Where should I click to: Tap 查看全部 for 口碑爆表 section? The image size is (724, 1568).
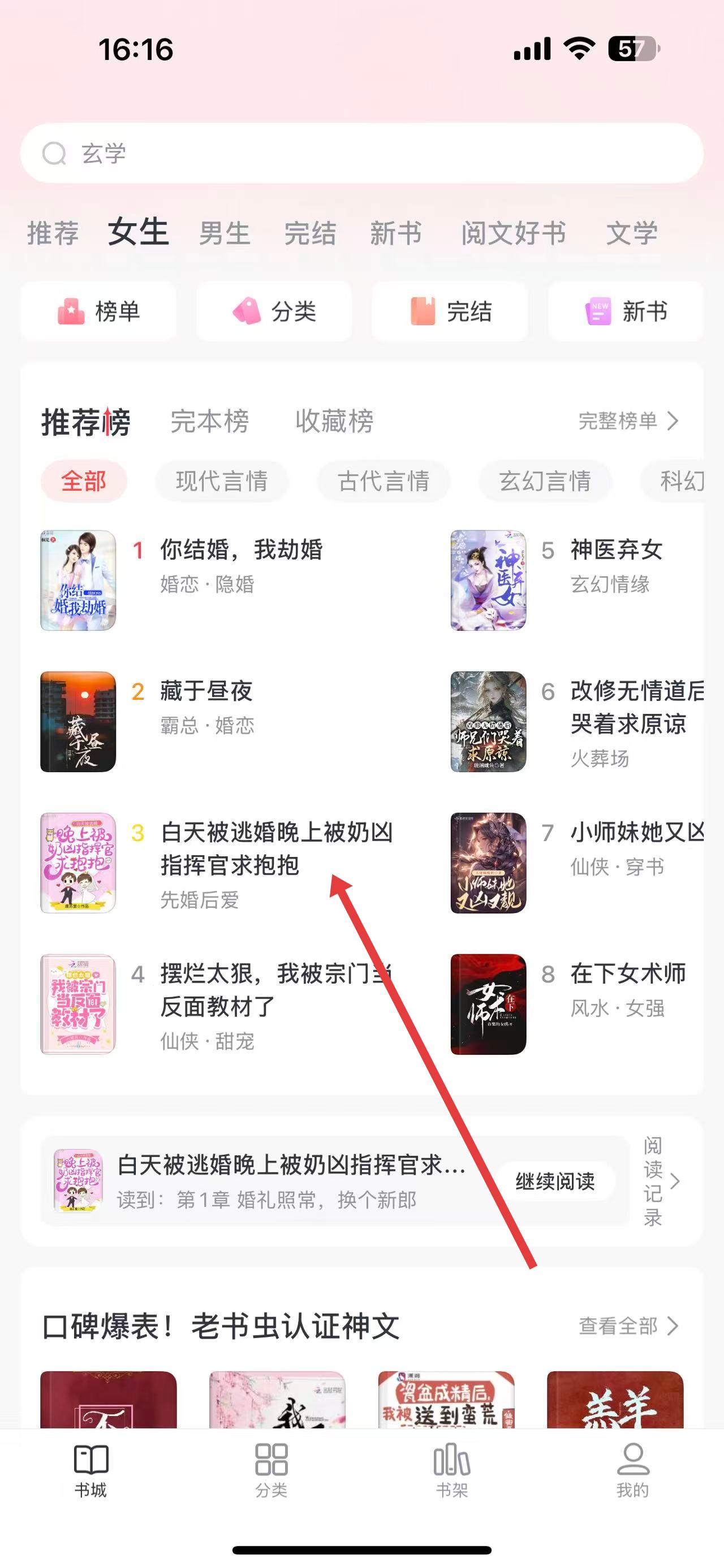tap(628, 1325)
